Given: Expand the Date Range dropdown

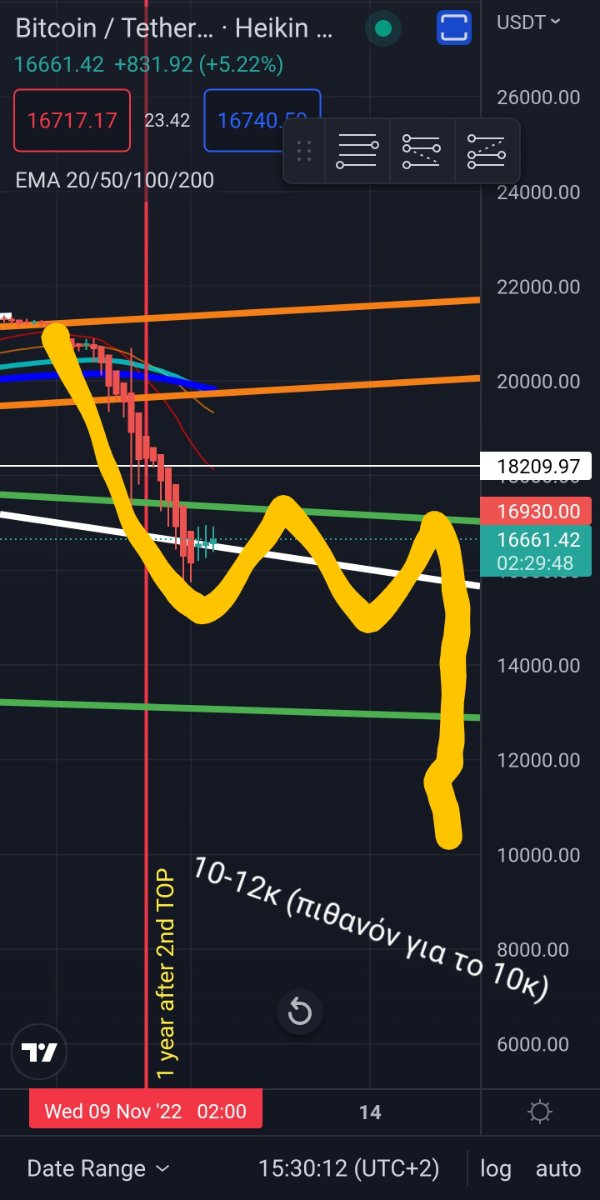Looking at the screenshot, I should coord(98,1168).
